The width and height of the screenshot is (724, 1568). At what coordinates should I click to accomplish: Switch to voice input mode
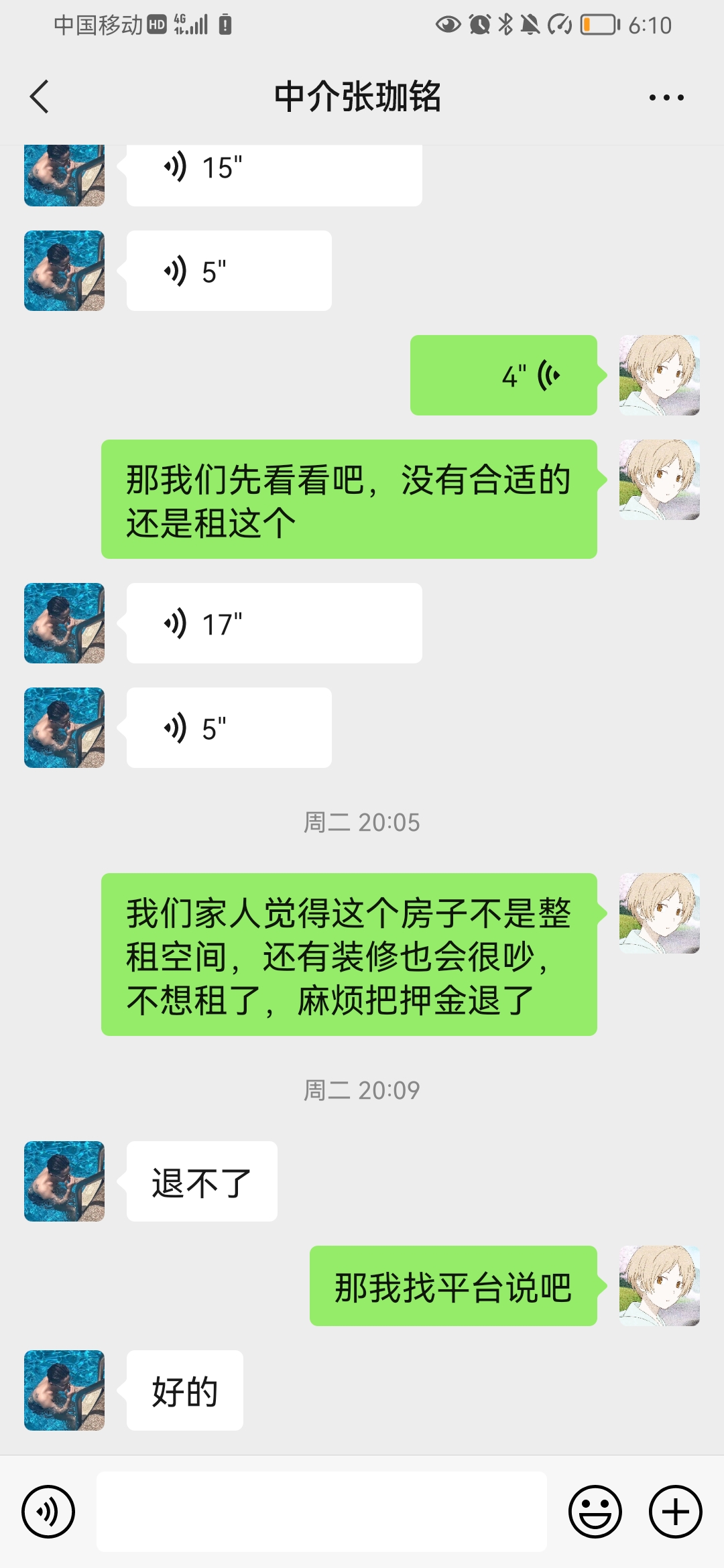click(48, 1512)
